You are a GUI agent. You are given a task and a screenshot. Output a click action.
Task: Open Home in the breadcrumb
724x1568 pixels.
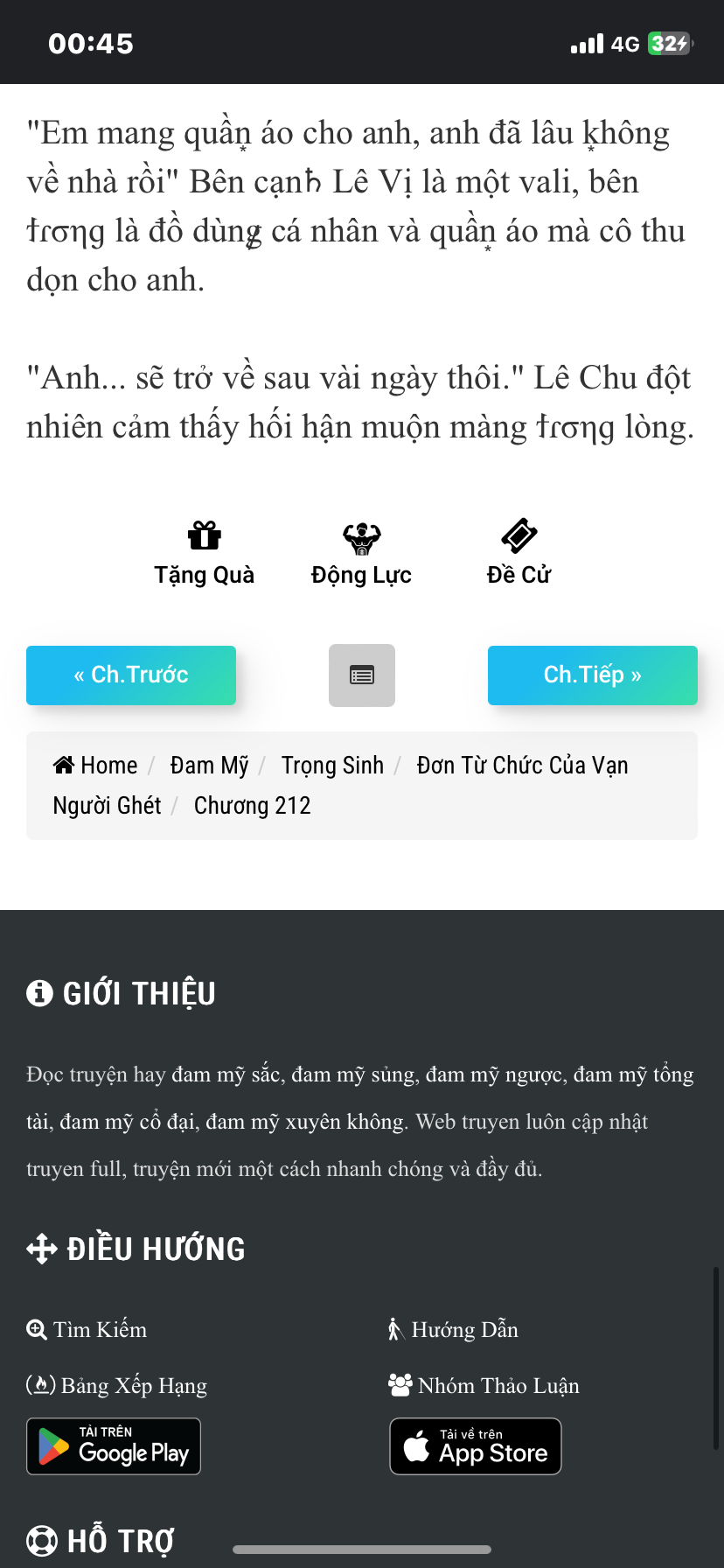tap(96, 766)
